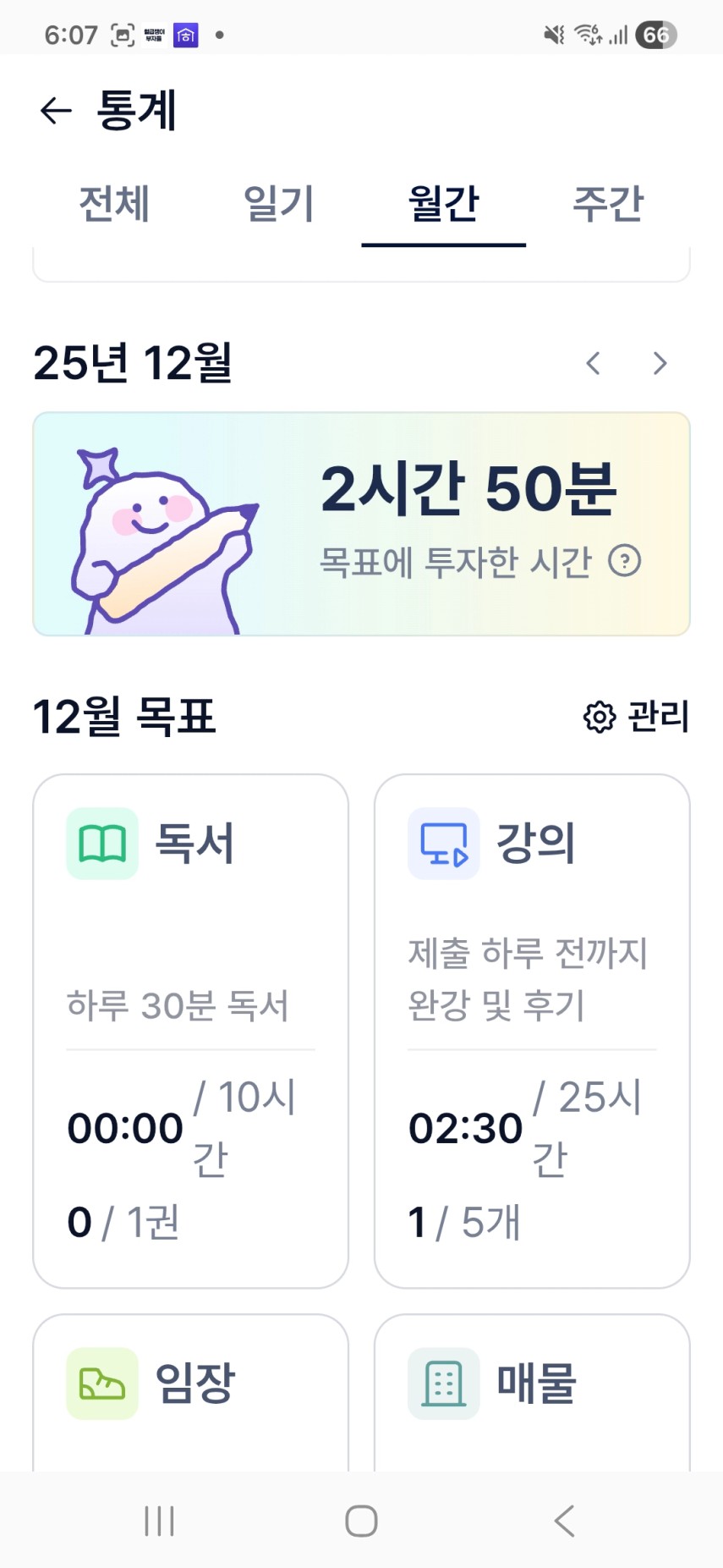Screen dimensions: 723x1568
Task: Switch to the 전체 tab
Action: (x=114, y=204)
